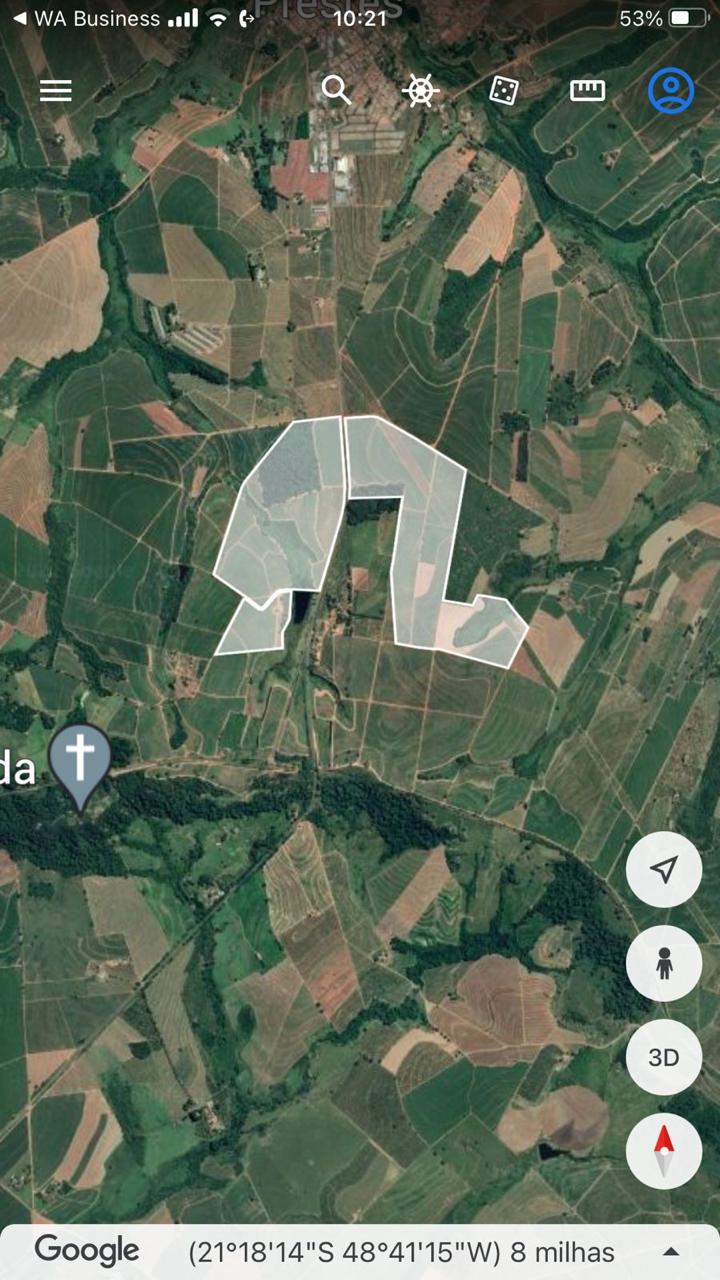Switch to 3D view
Screen dimensions: 720x1280
click(663, 1057)
